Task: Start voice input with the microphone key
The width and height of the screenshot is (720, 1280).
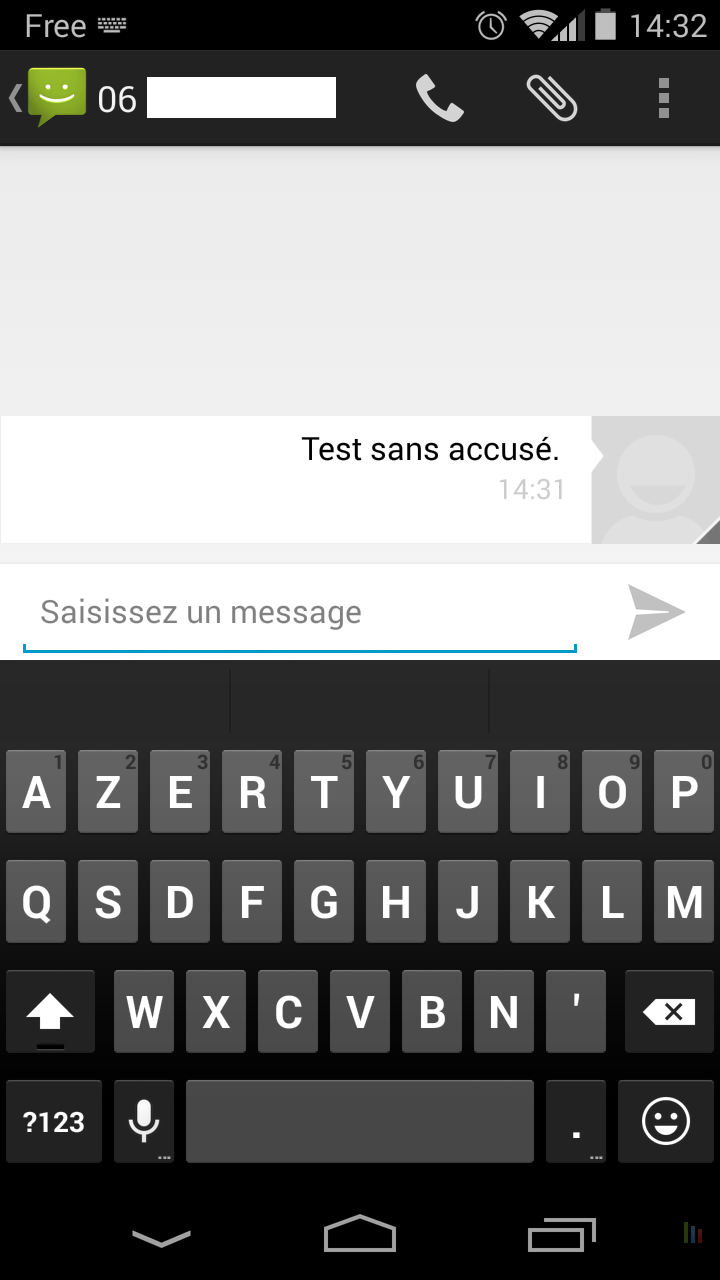Action: click(x=144, y=1122)
